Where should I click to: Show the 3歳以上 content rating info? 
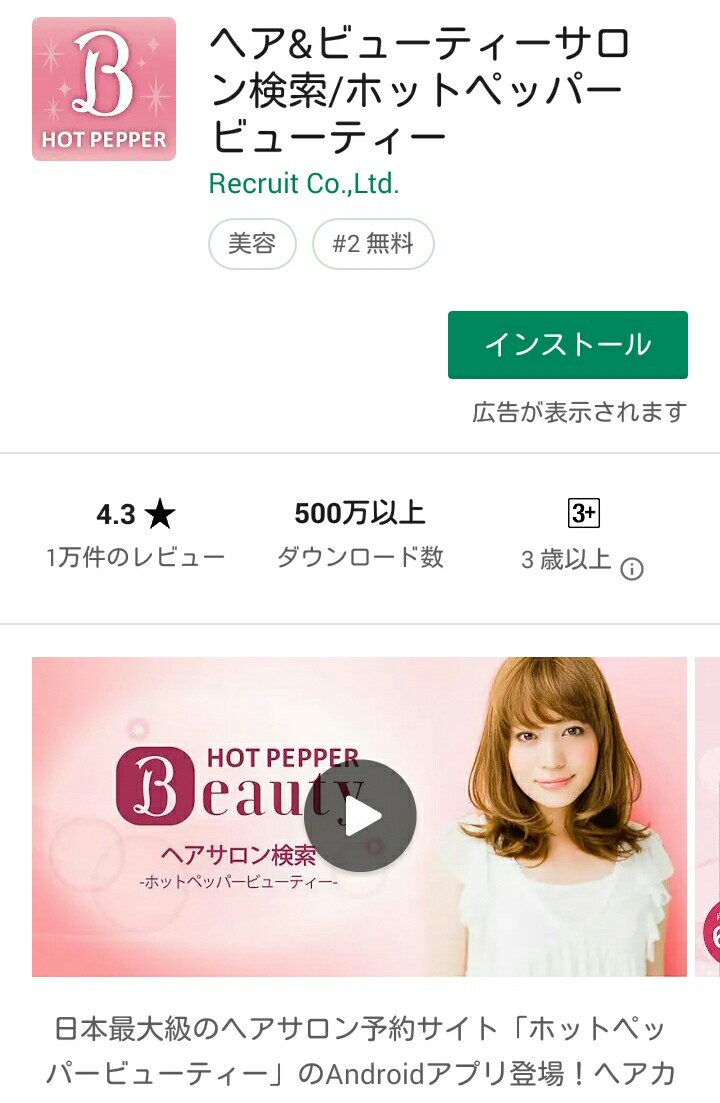click(631, 569)
